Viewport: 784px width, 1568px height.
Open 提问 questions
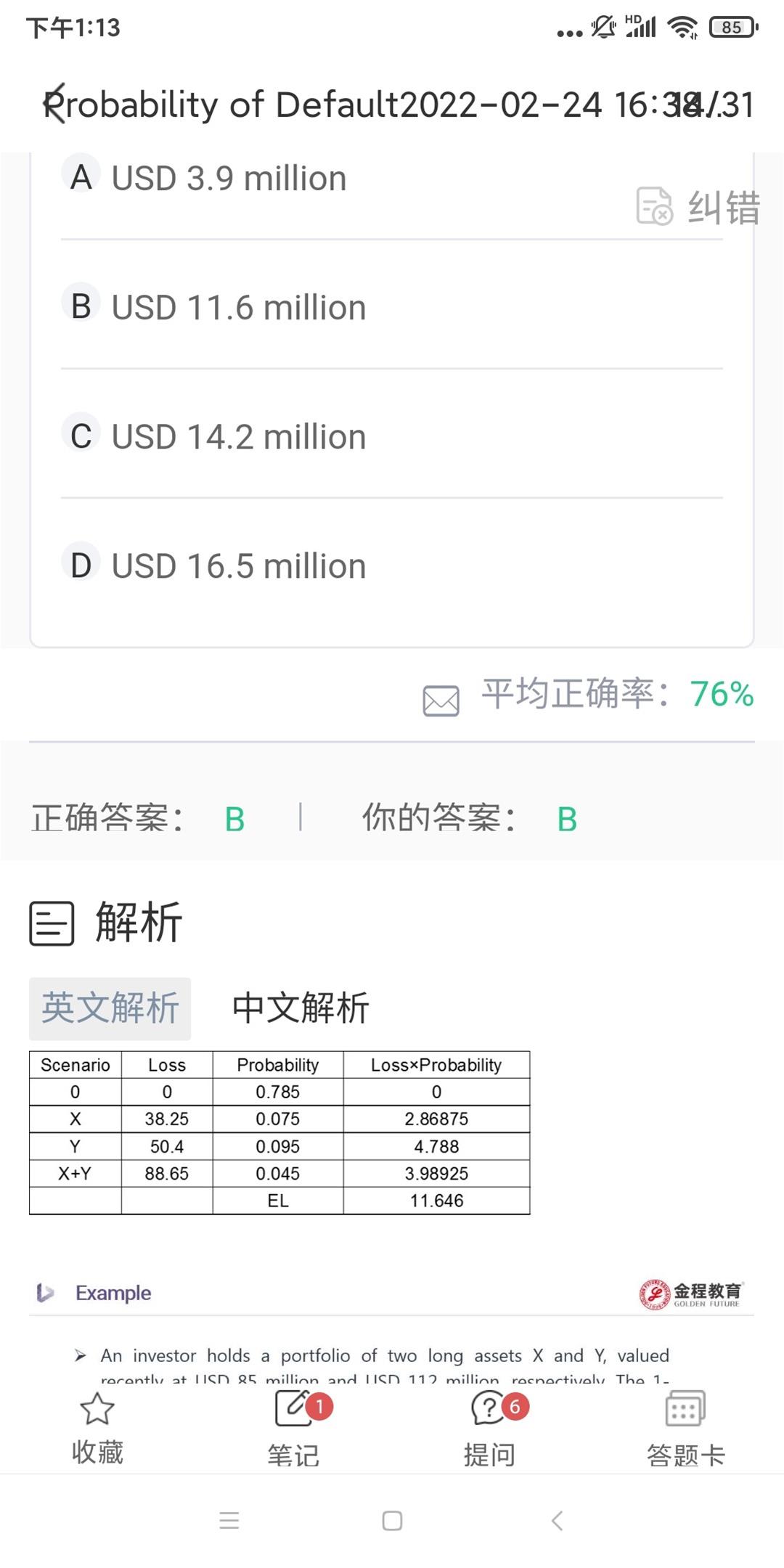coord(490,1428)
